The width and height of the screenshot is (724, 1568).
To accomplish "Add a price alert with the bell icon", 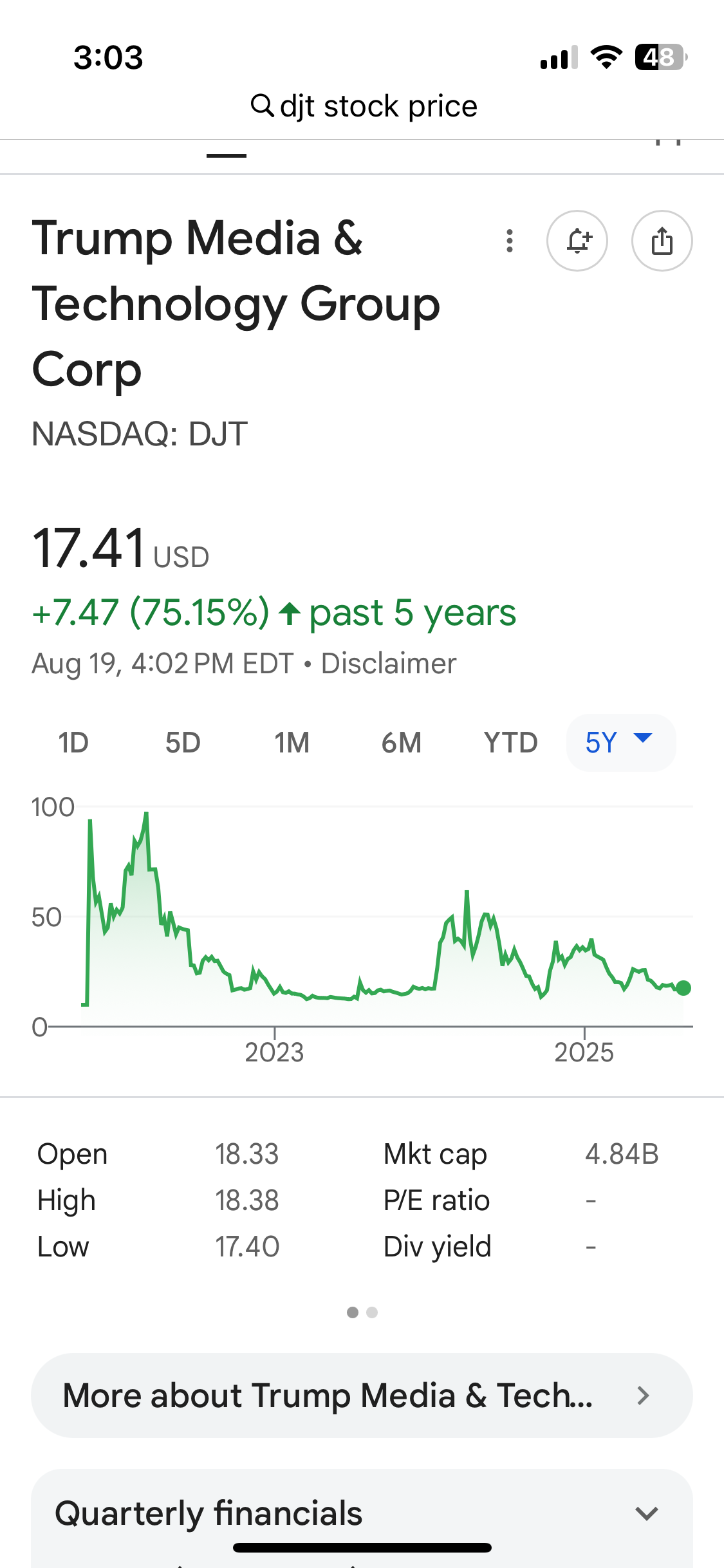I will [x=577, y=241].
